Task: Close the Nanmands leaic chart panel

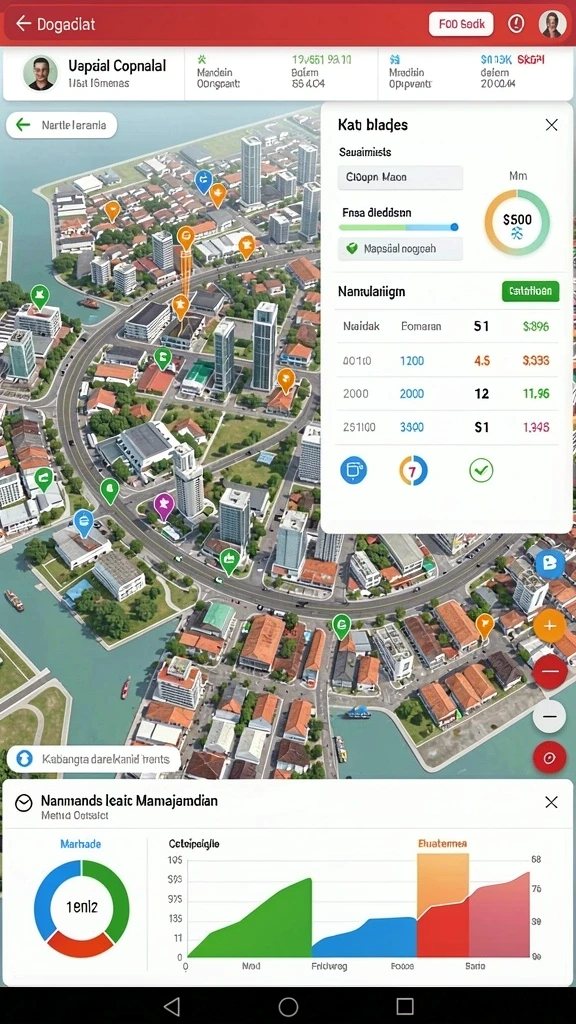Action: [x=551, y=802]
